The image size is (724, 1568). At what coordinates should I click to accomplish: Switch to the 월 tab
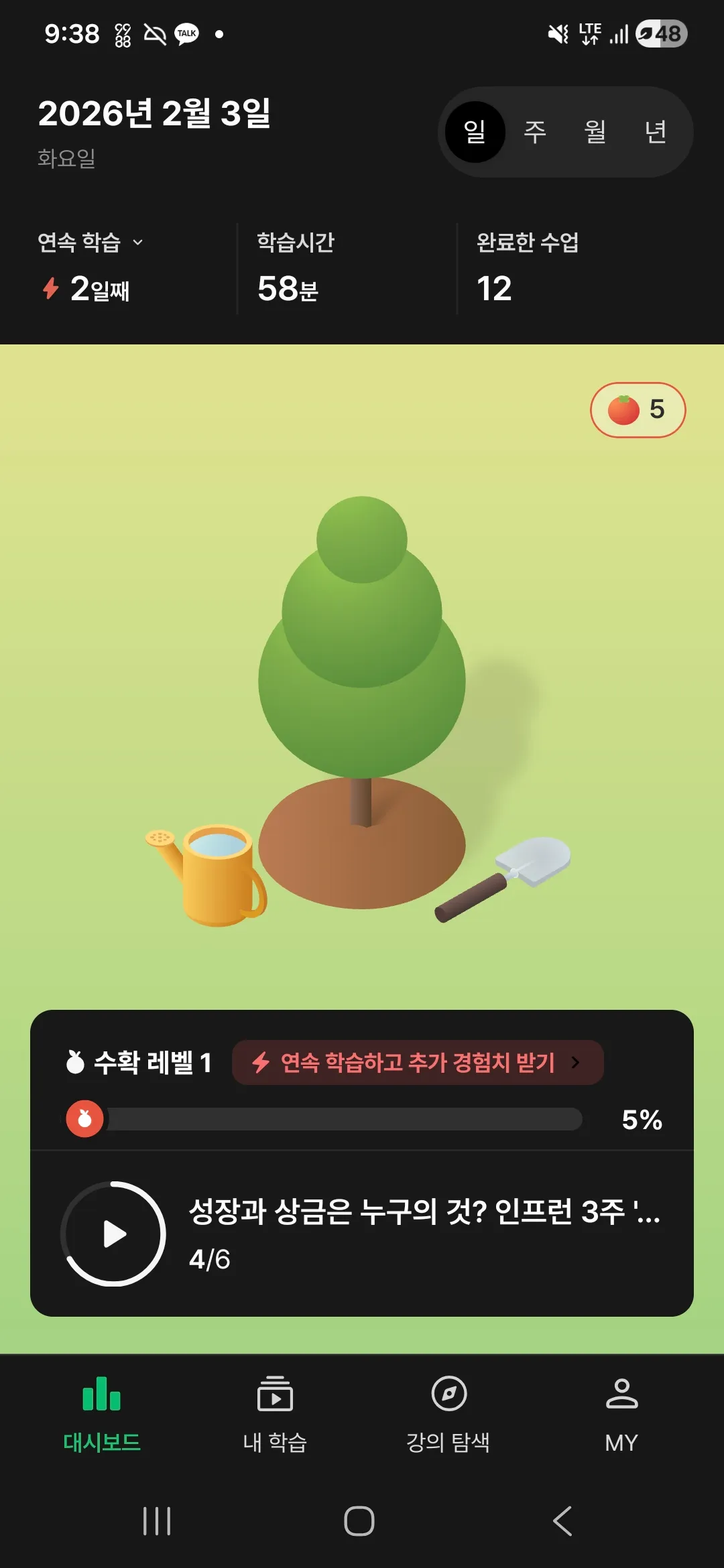(595, 132)
